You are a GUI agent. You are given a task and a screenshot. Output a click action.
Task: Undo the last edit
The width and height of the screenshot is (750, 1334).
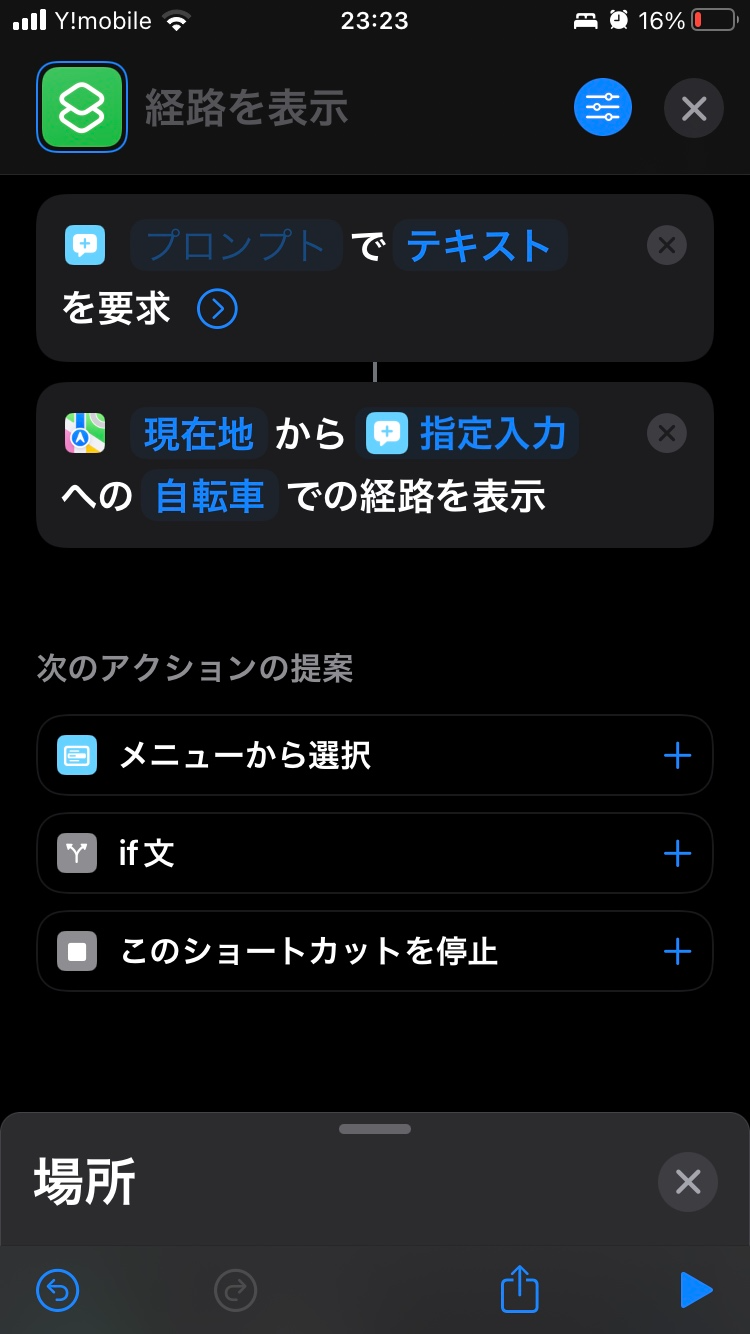[x=58, y=1290]
